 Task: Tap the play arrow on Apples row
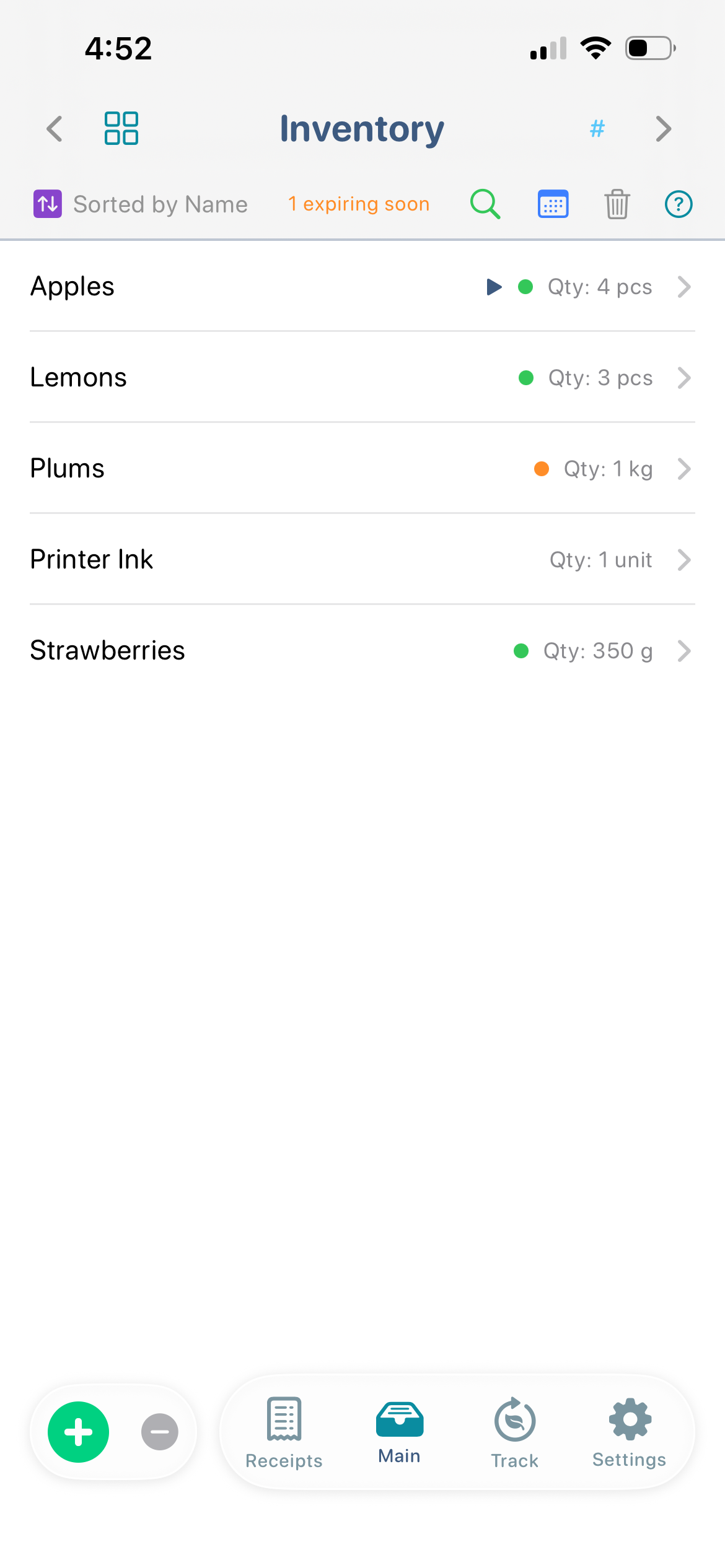point(494,287)
